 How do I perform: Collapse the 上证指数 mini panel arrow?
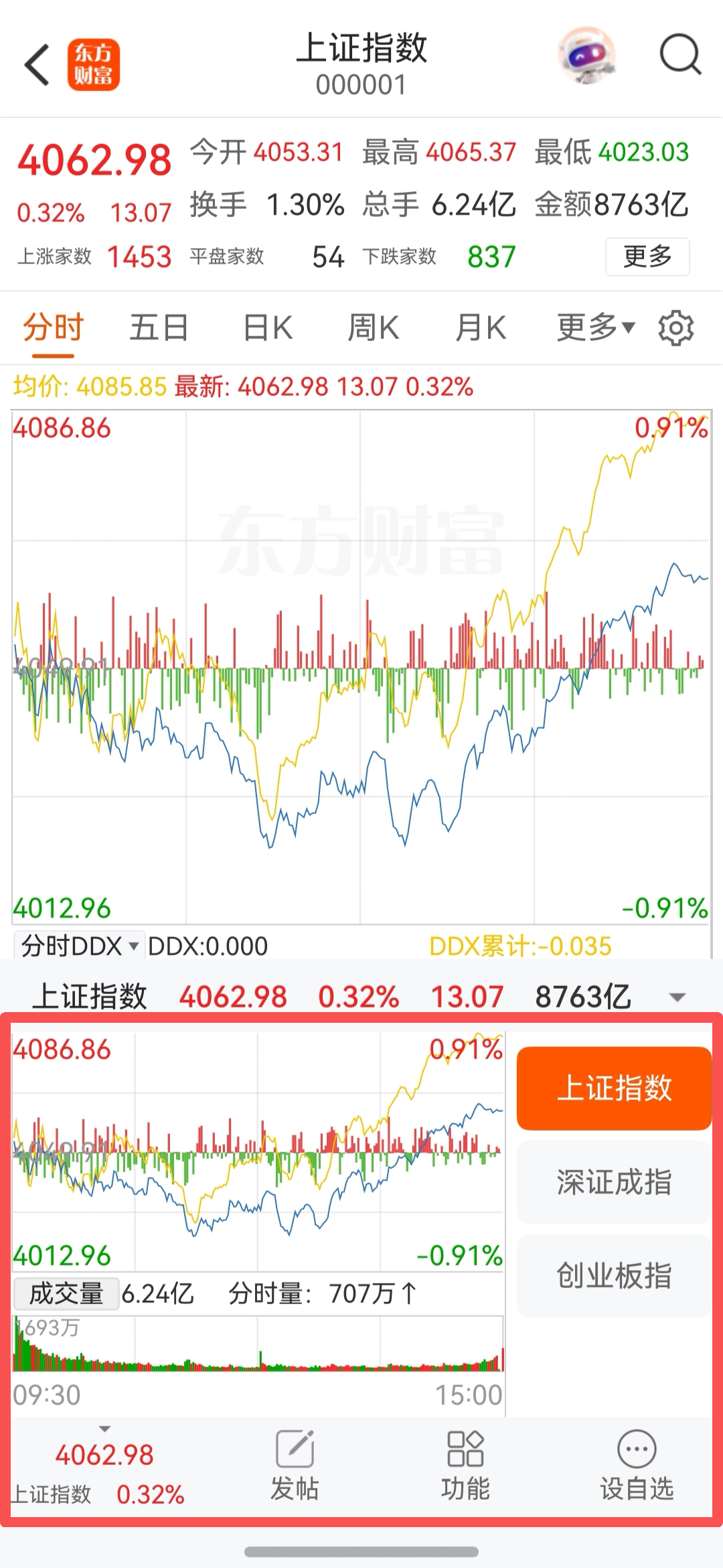[x=677, y=997]
